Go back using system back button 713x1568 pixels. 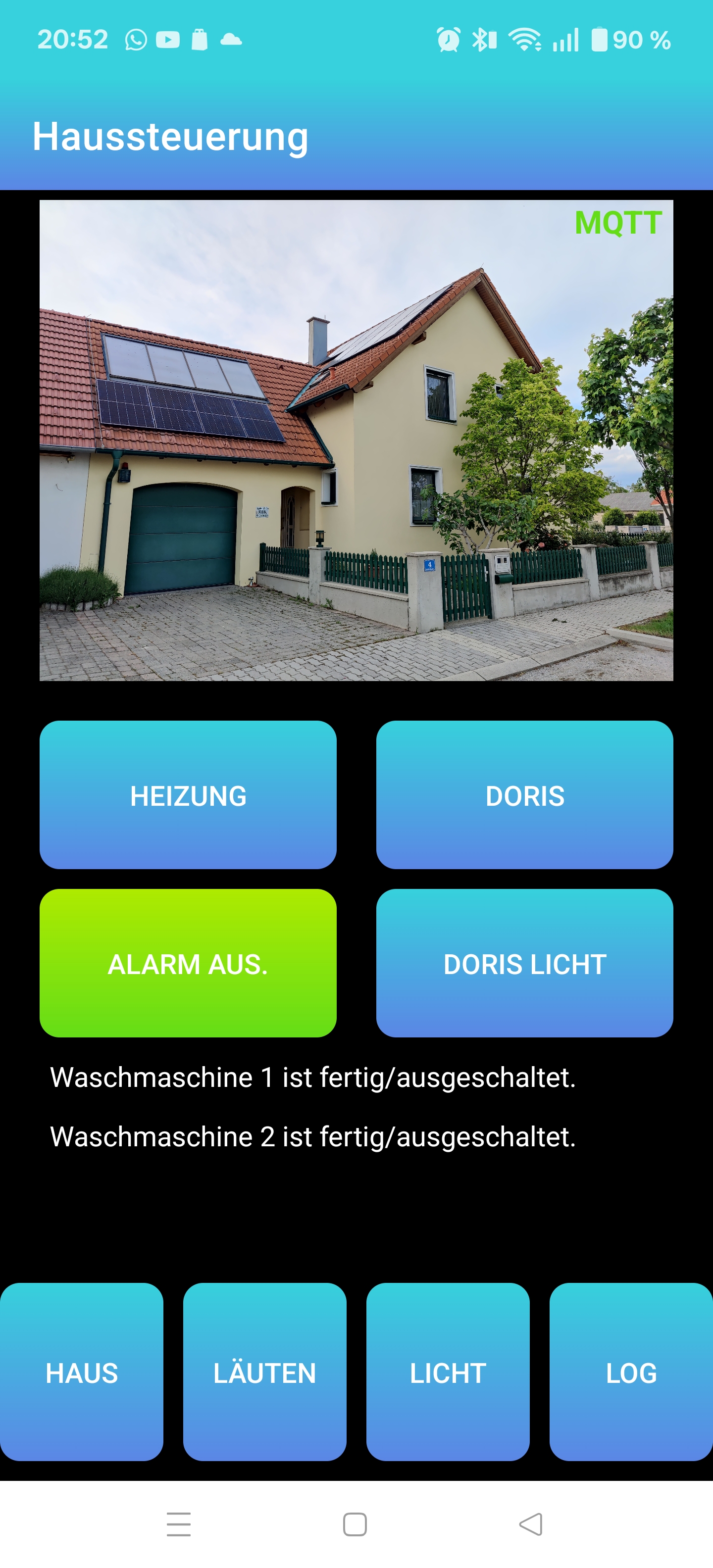click(x=530, y=1524)
